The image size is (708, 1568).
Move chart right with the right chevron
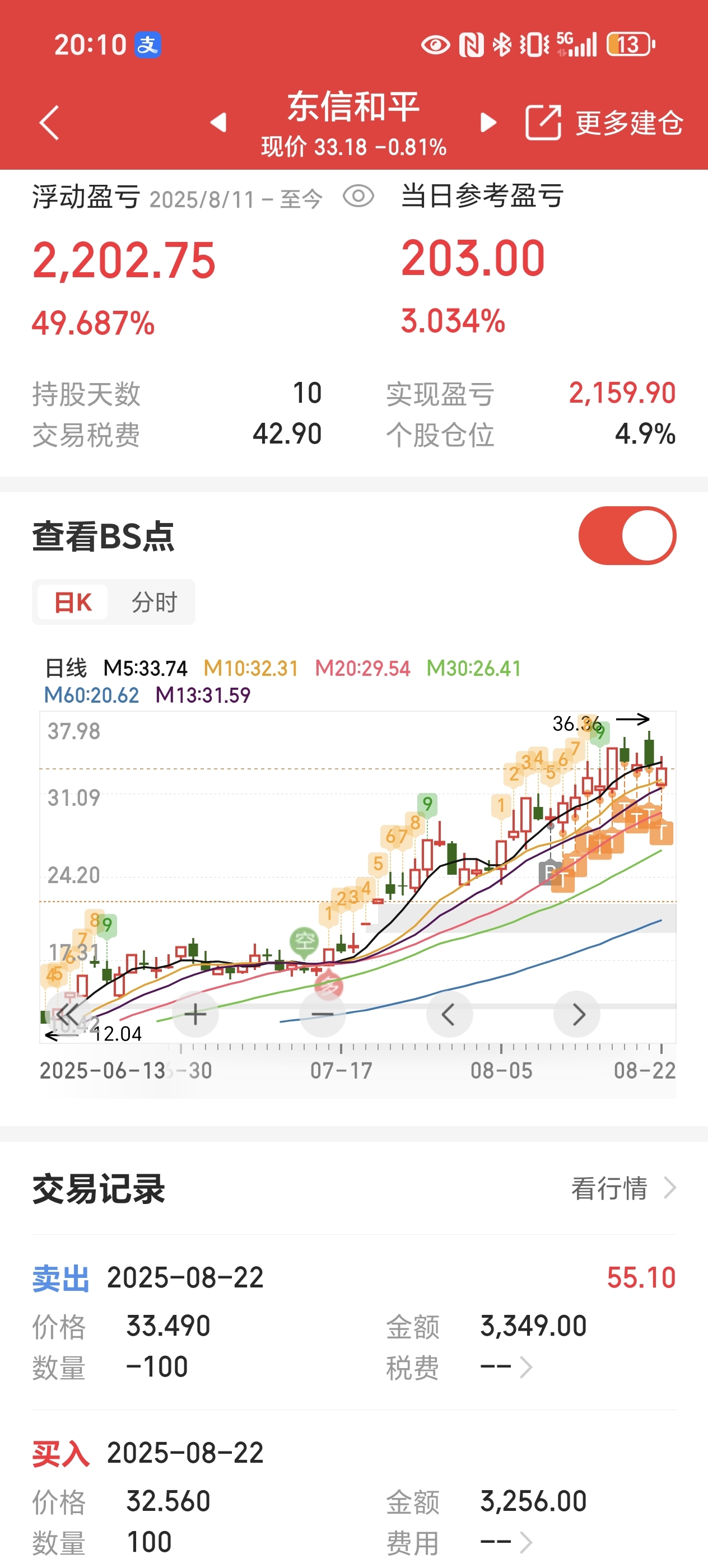click(577, 1014)
